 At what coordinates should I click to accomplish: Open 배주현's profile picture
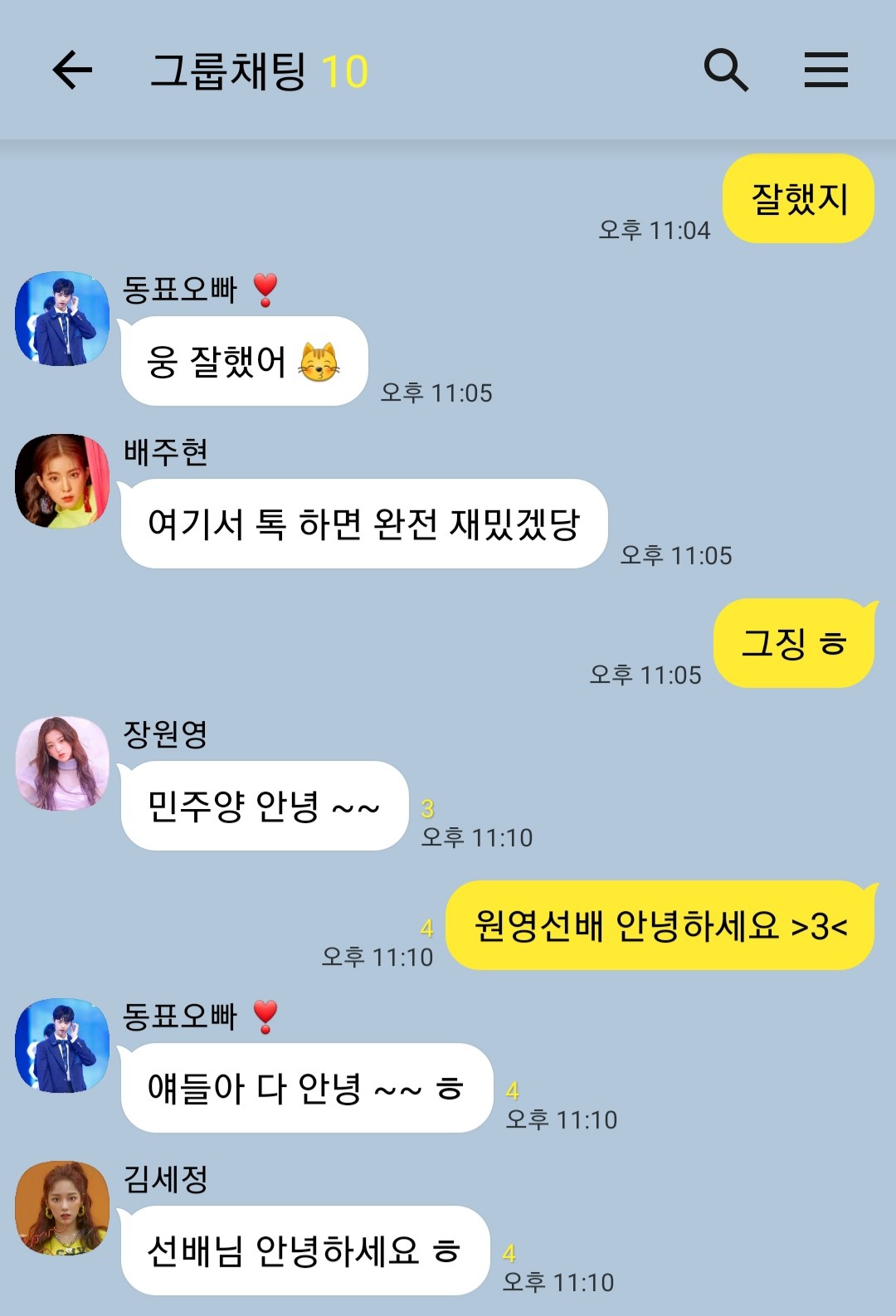[62, 481]
